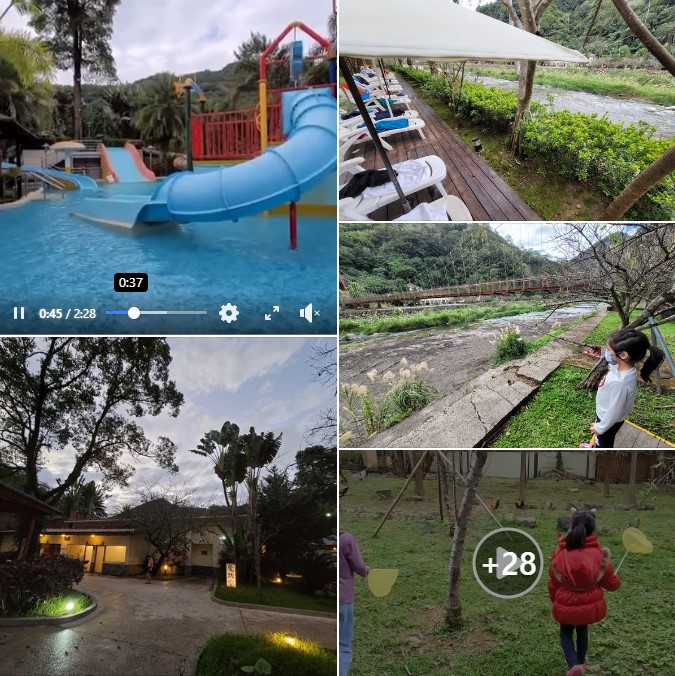Open the riverside lounge chairs photo
Image resolution: width=675 pixels, height=676 pixels.
[506, 110]
